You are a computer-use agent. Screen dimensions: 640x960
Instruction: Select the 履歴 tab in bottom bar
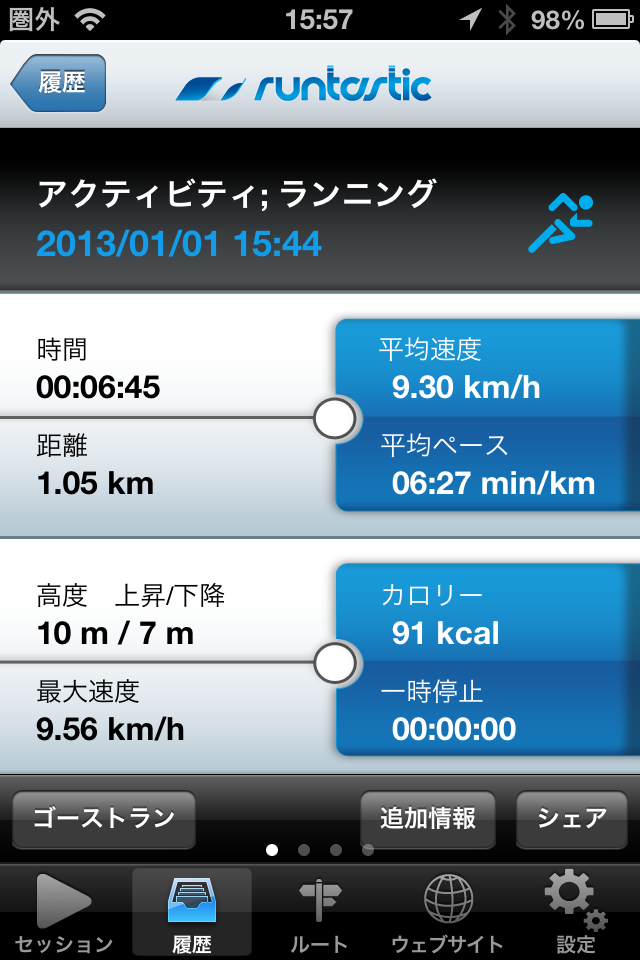point(192,913)
